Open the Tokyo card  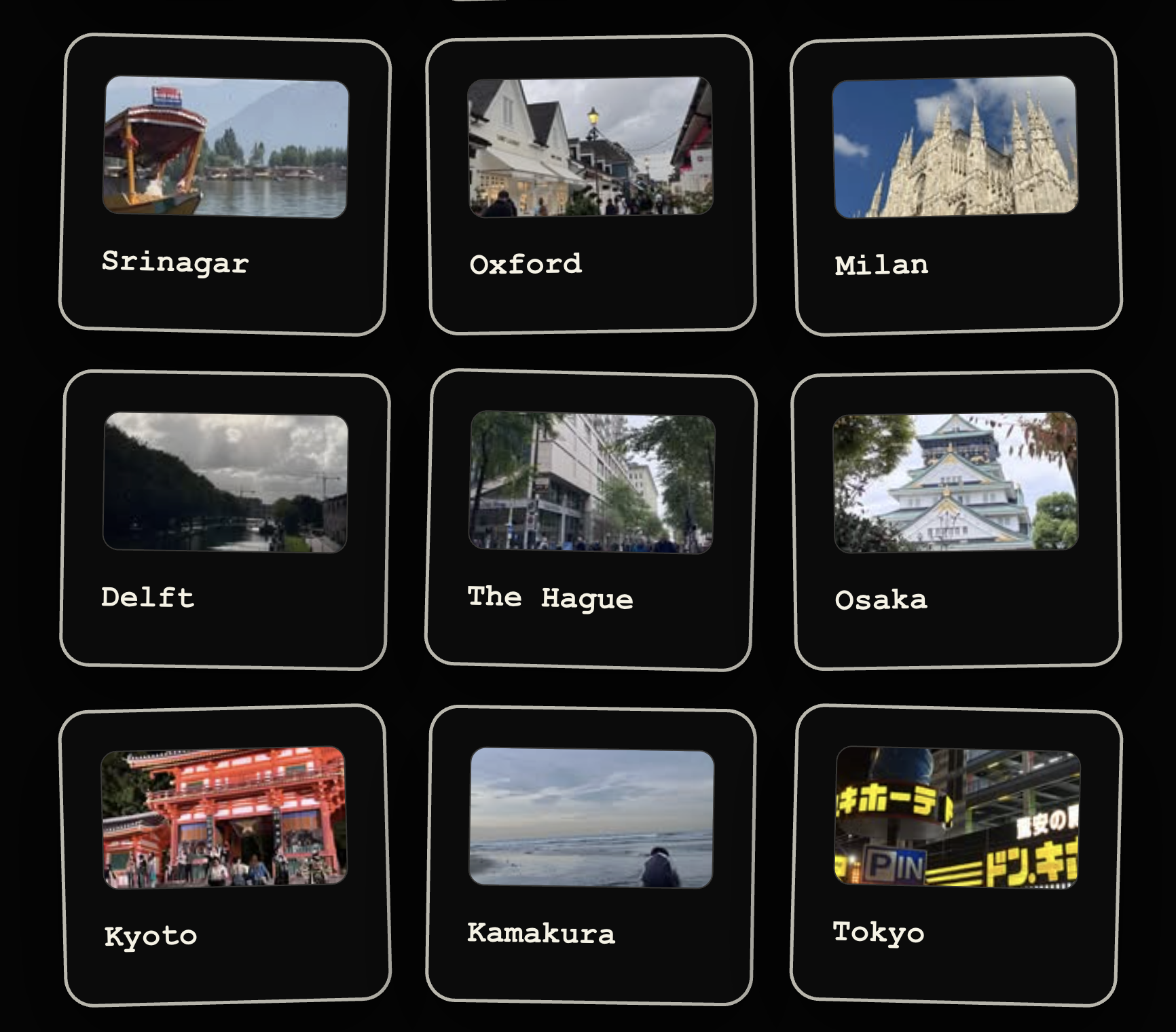pyautogui.click(x=955, y=855)
